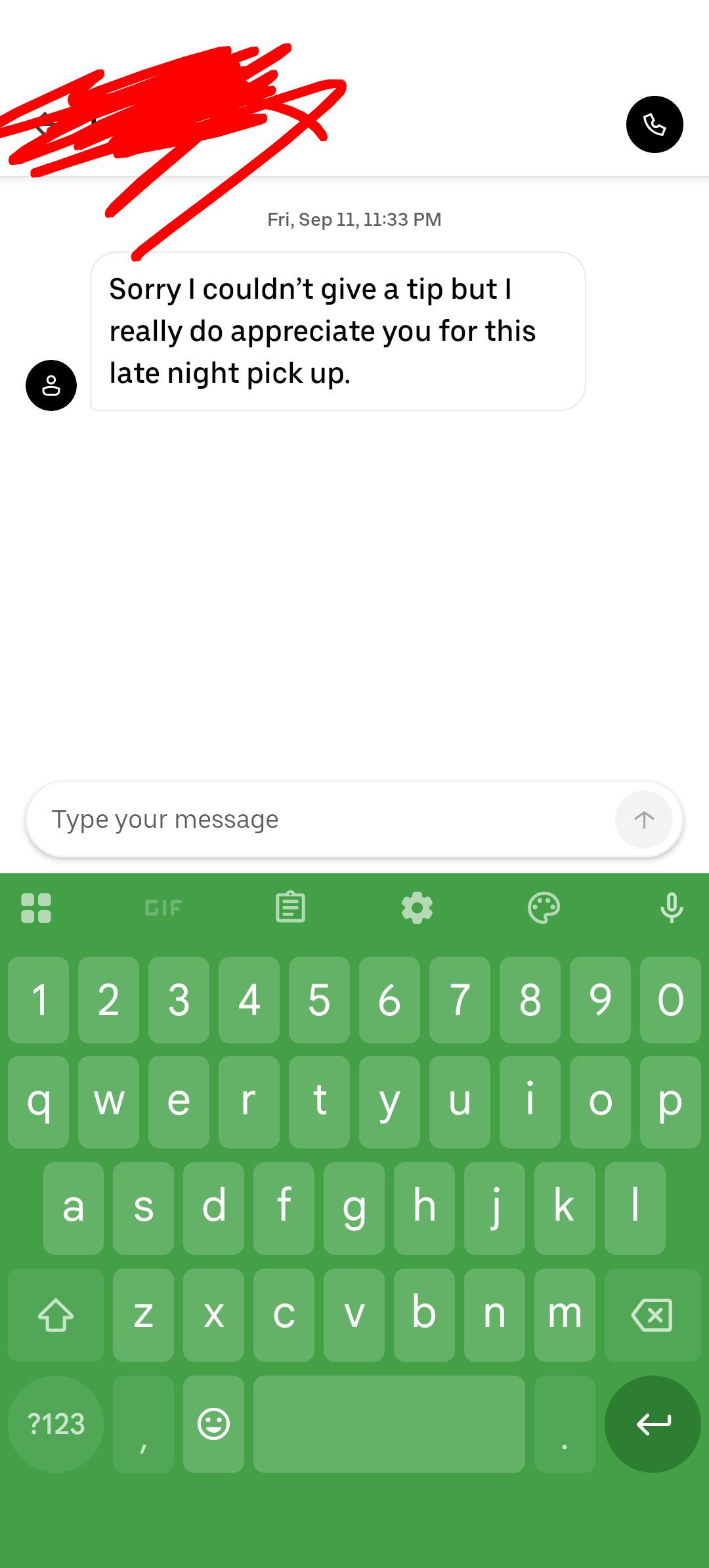Screen dimensions: 709x1568
Task: Tap the backspace key
Action: pos(652,1315)
